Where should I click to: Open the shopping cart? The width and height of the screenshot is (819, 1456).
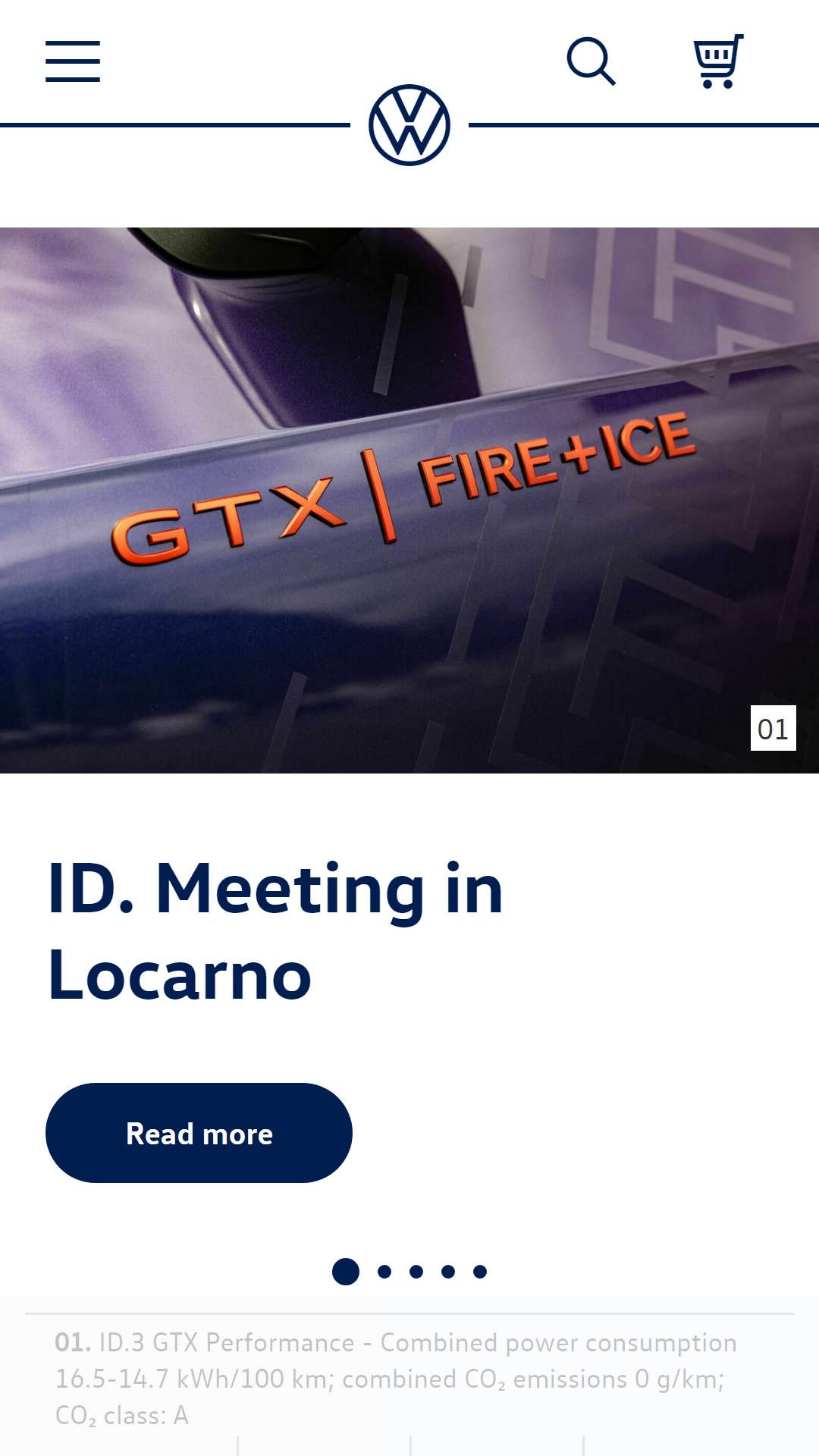point(718,61)
